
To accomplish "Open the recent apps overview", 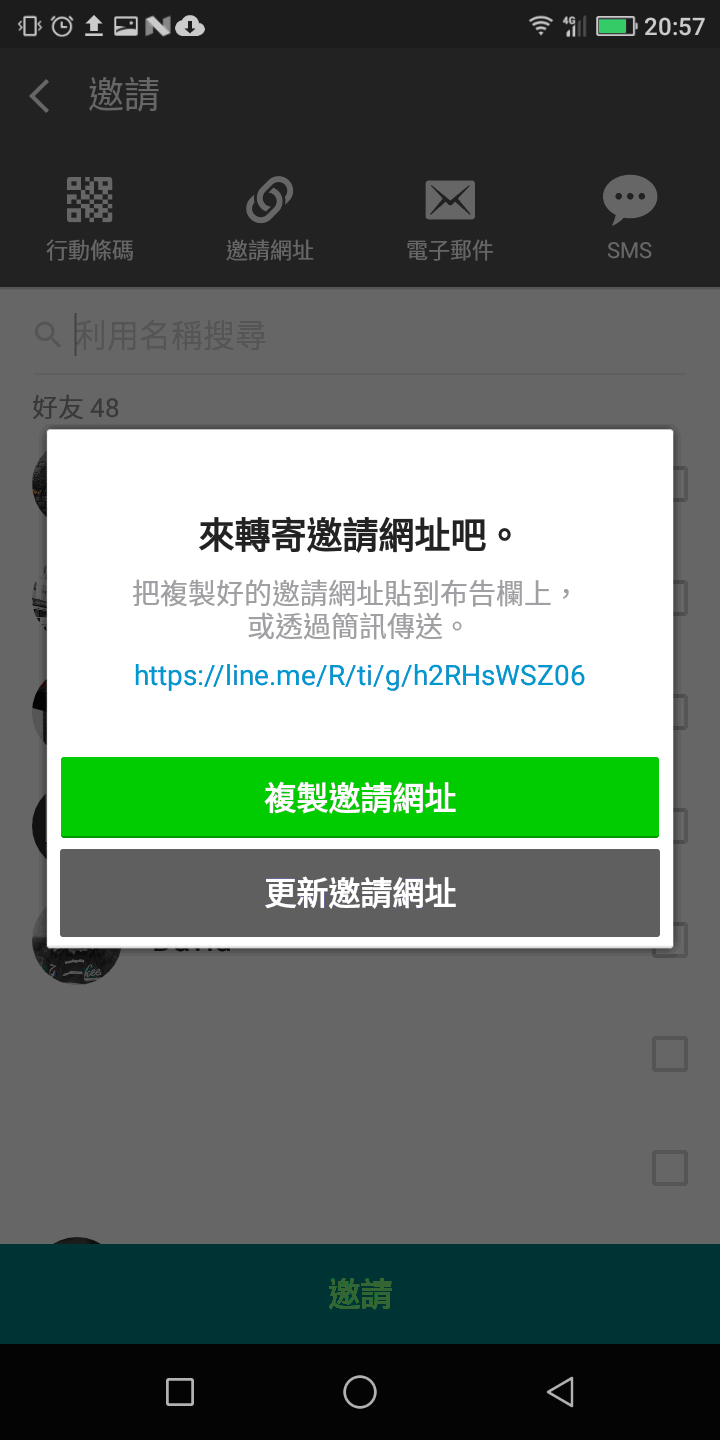I will point(180,1392).
